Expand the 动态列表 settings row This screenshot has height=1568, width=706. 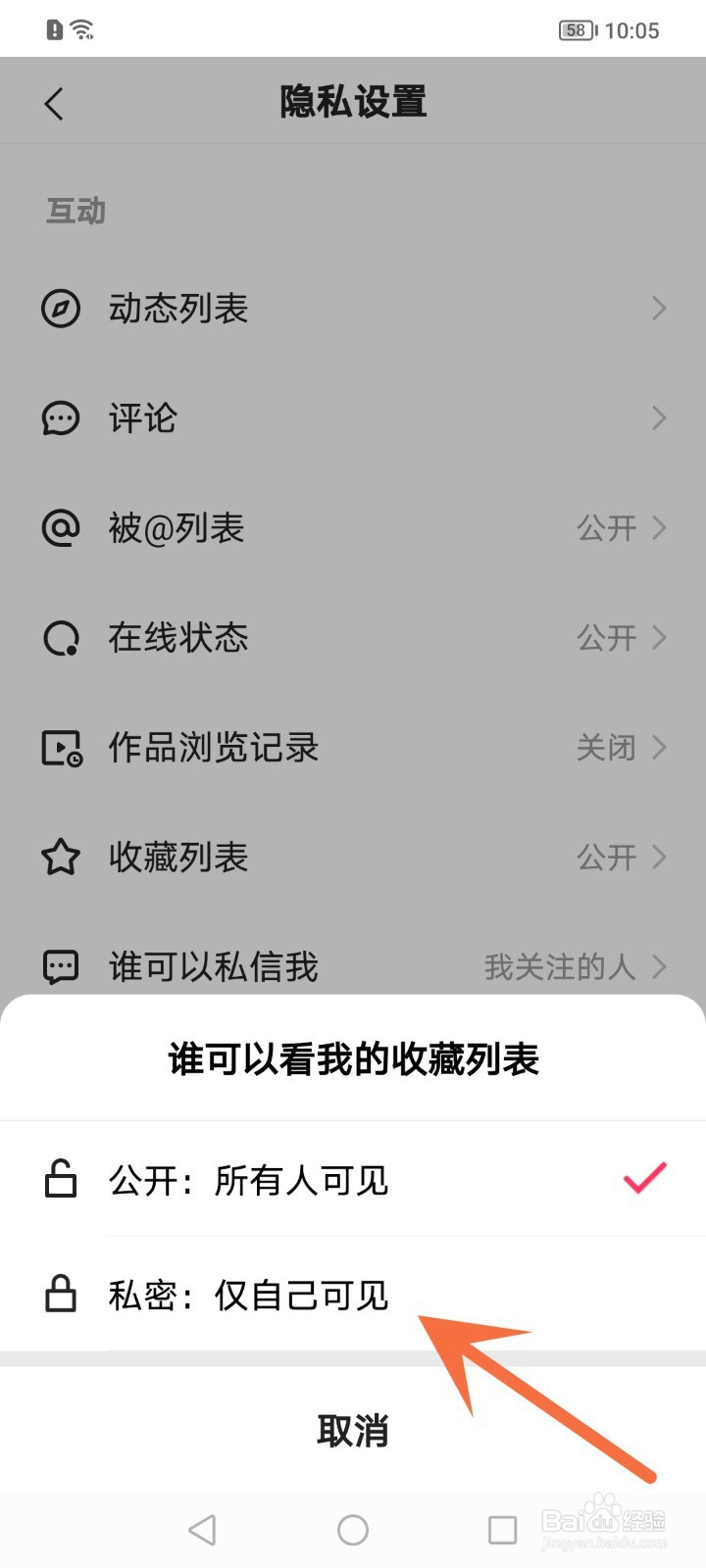(x=353, y=308)
